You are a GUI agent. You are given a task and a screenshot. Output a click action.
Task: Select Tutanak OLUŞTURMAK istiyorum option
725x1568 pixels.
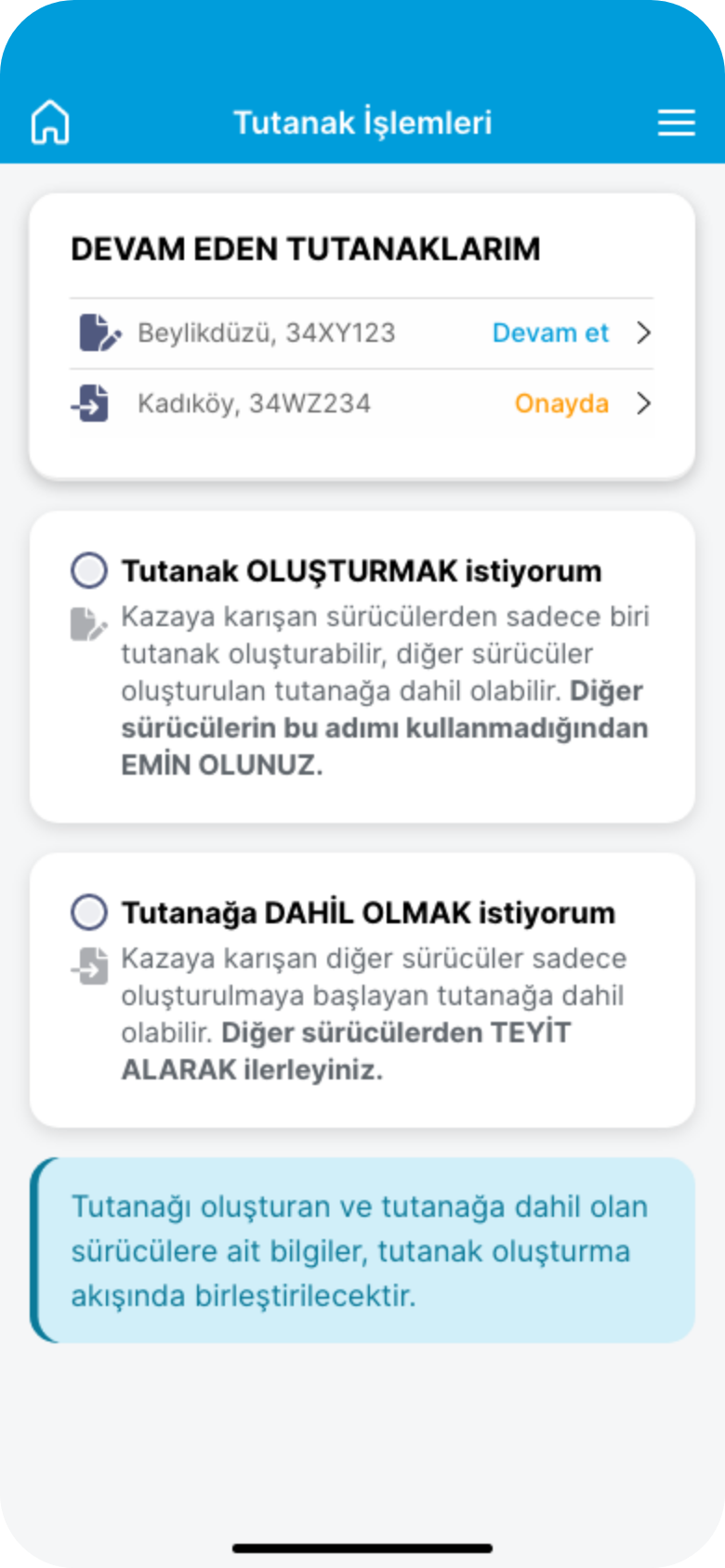89,570
